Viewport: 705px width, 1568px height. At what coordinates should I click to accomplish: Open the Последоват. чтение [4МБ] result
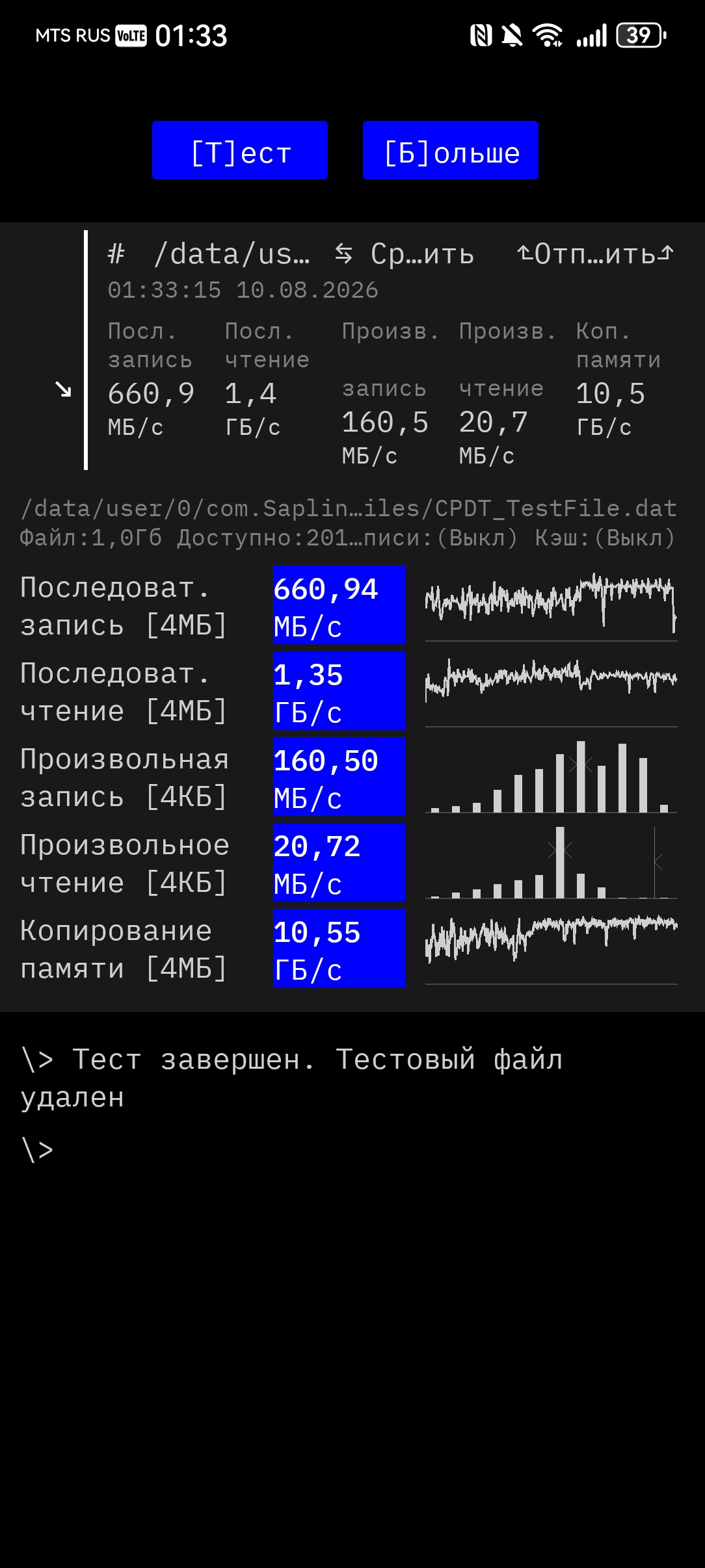click(x=349, y=691)
